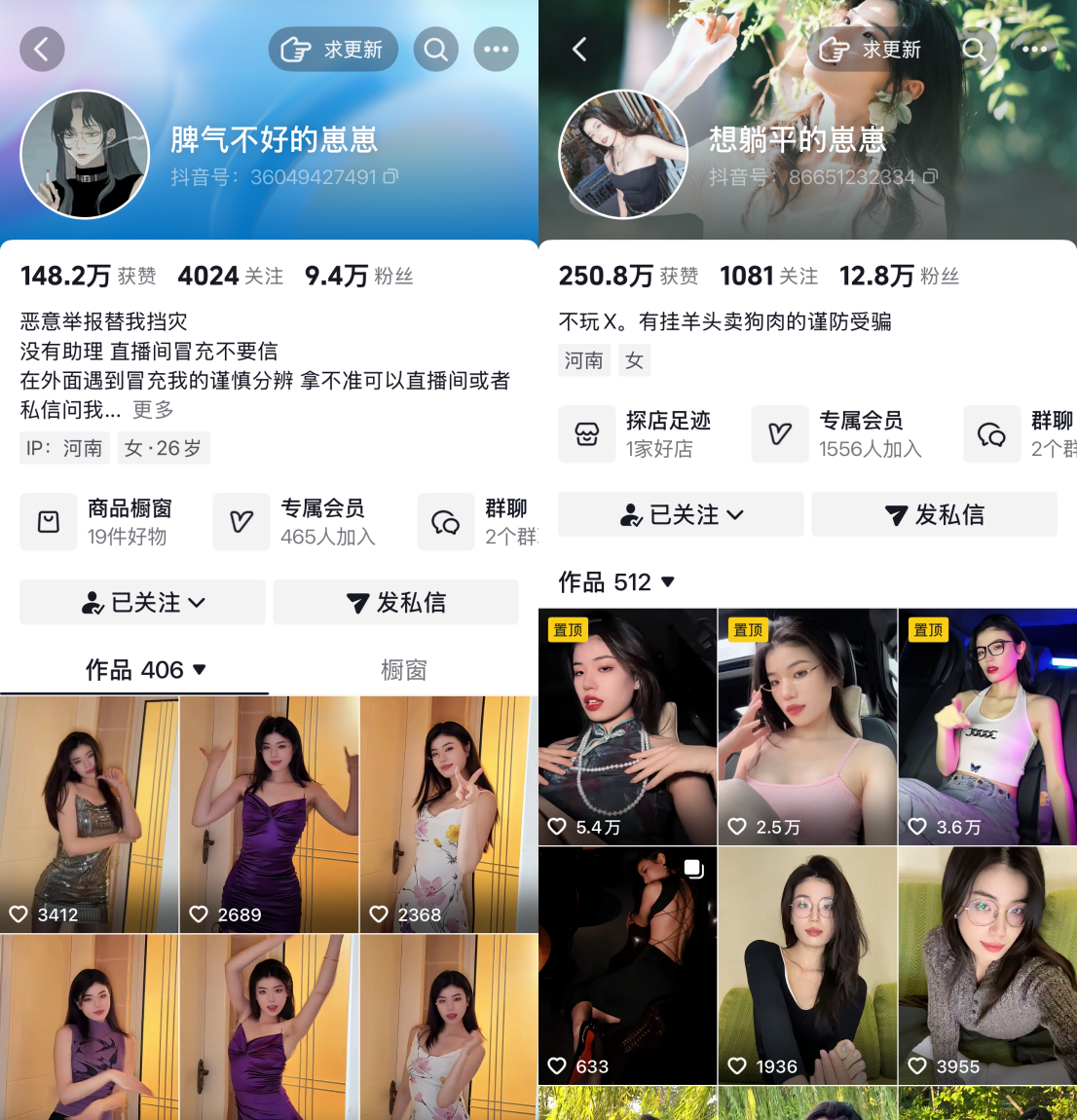Switch to the 橱窗 tab

[403, 670]
